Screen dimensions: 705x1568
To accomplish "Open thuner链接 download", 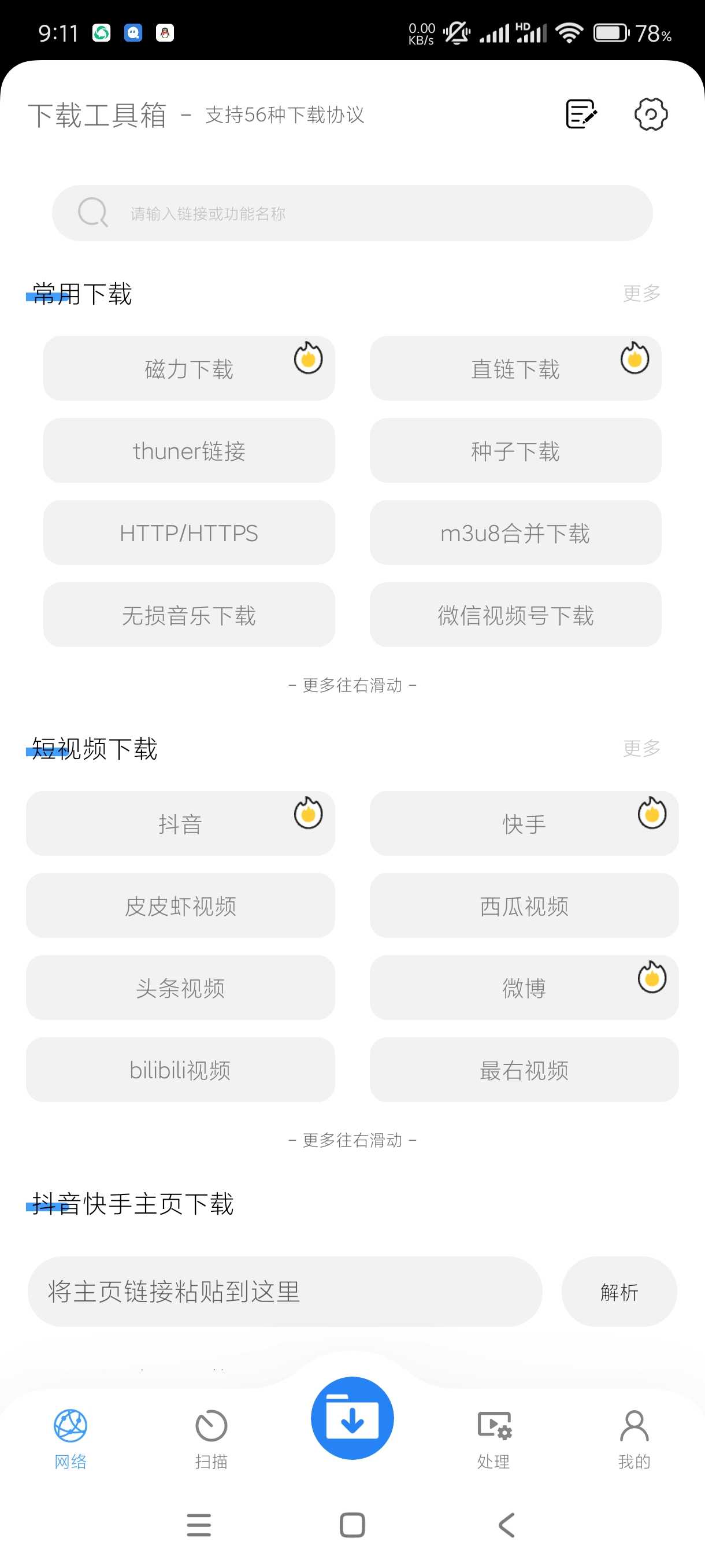I will [x=189, y=450].
